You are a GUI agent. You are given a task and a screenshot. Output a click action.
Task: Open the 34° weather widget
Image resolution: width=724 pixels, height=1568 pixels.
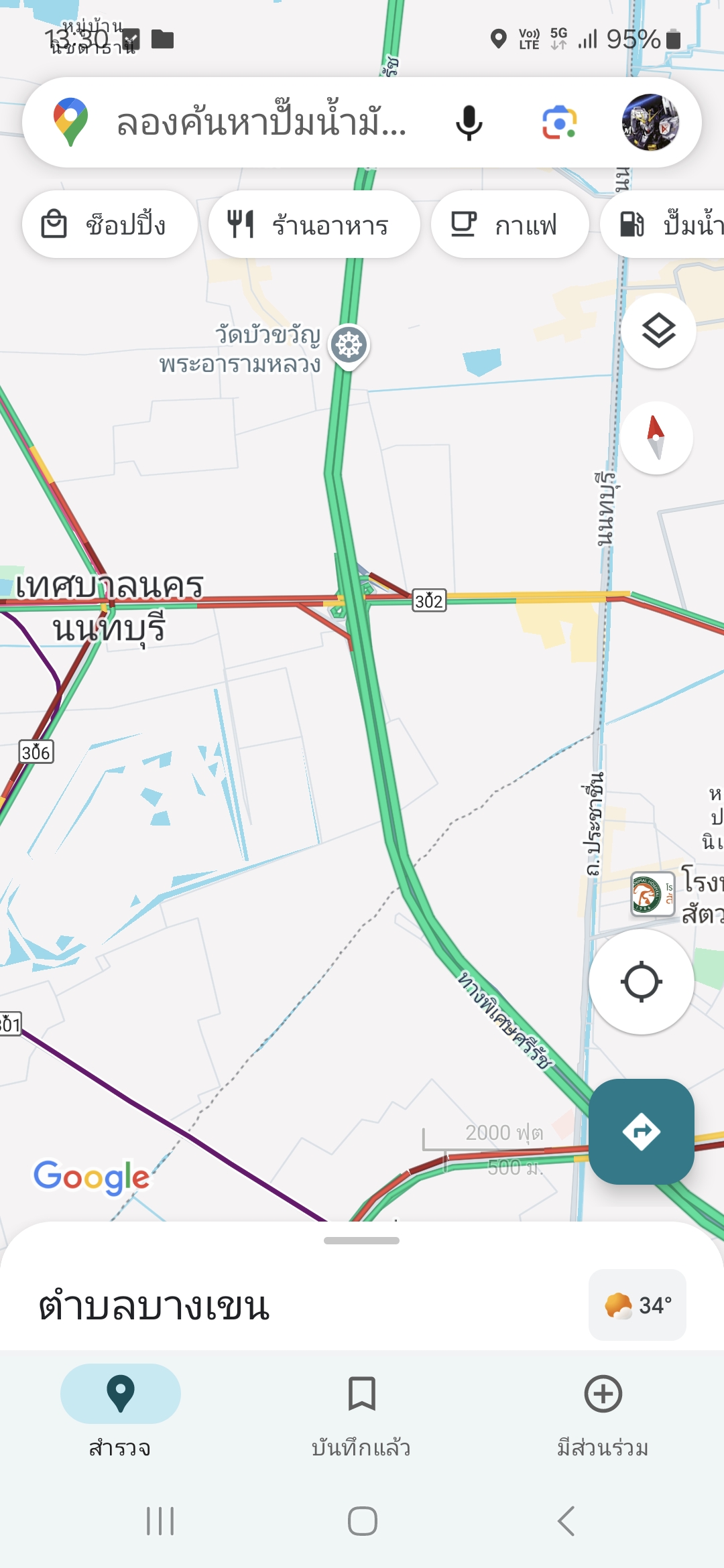point(638,1305)
